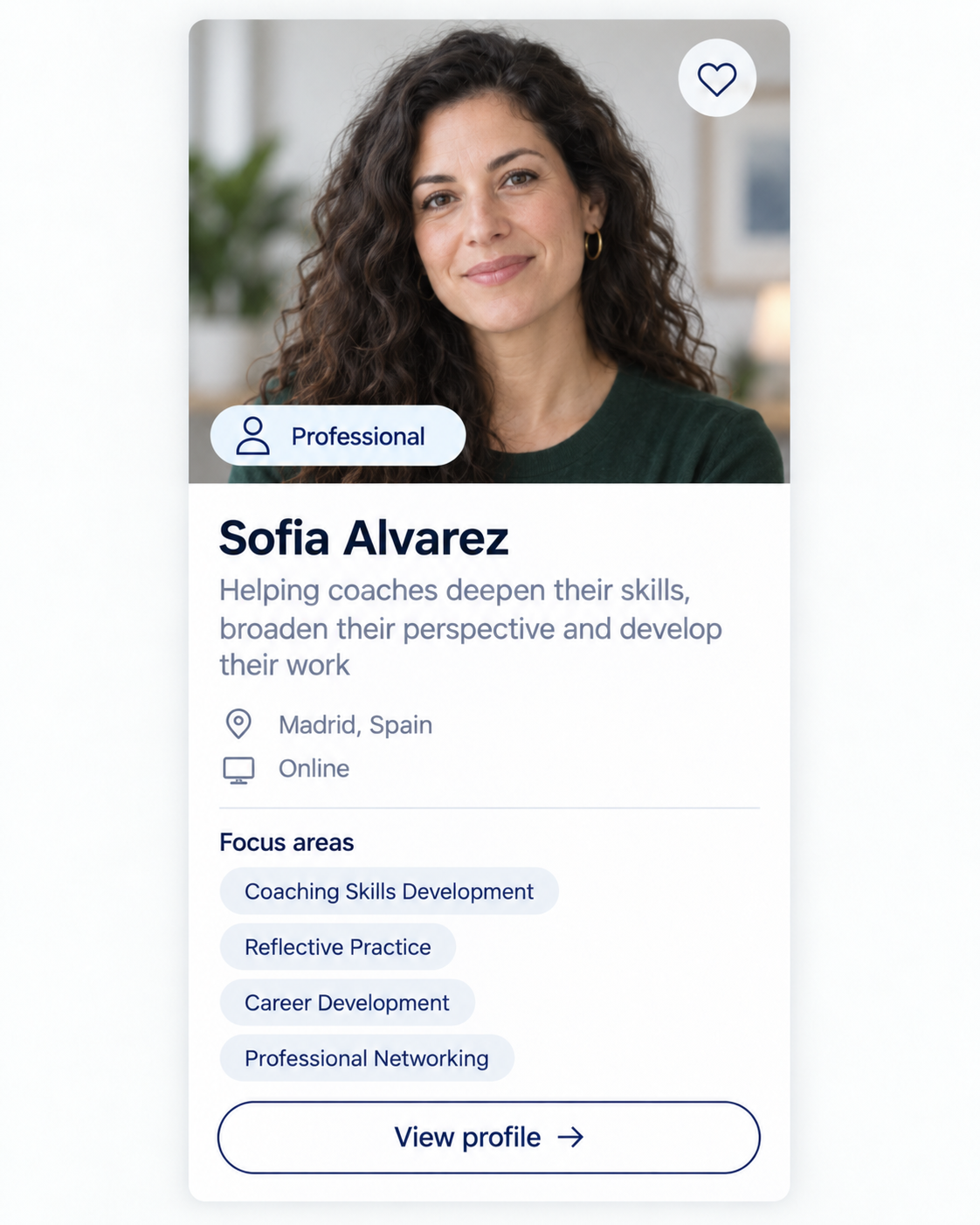The height and width of the screenshot is (1225, 980).
Task: Tap the Professional Networking chip
Action: [367, 1058]
